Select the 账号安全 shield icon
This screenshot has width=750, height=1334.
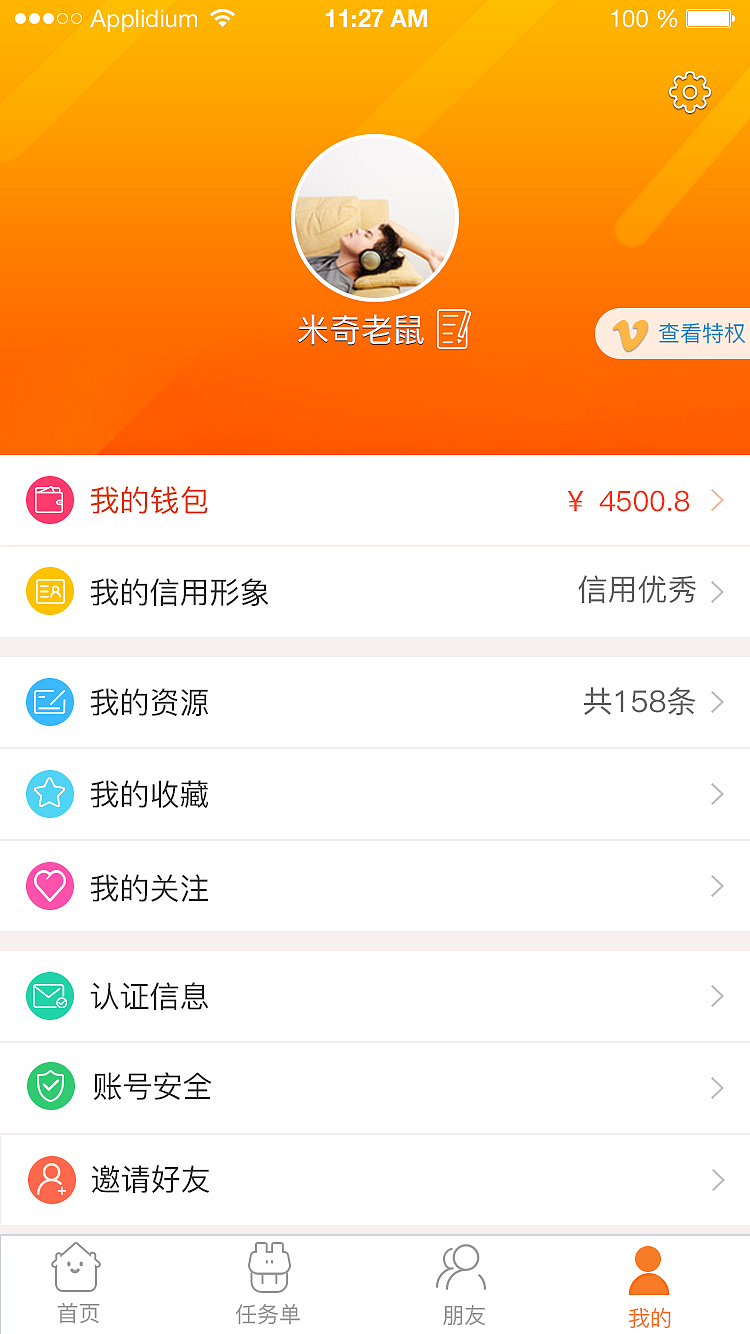(x=50, y=1087)
